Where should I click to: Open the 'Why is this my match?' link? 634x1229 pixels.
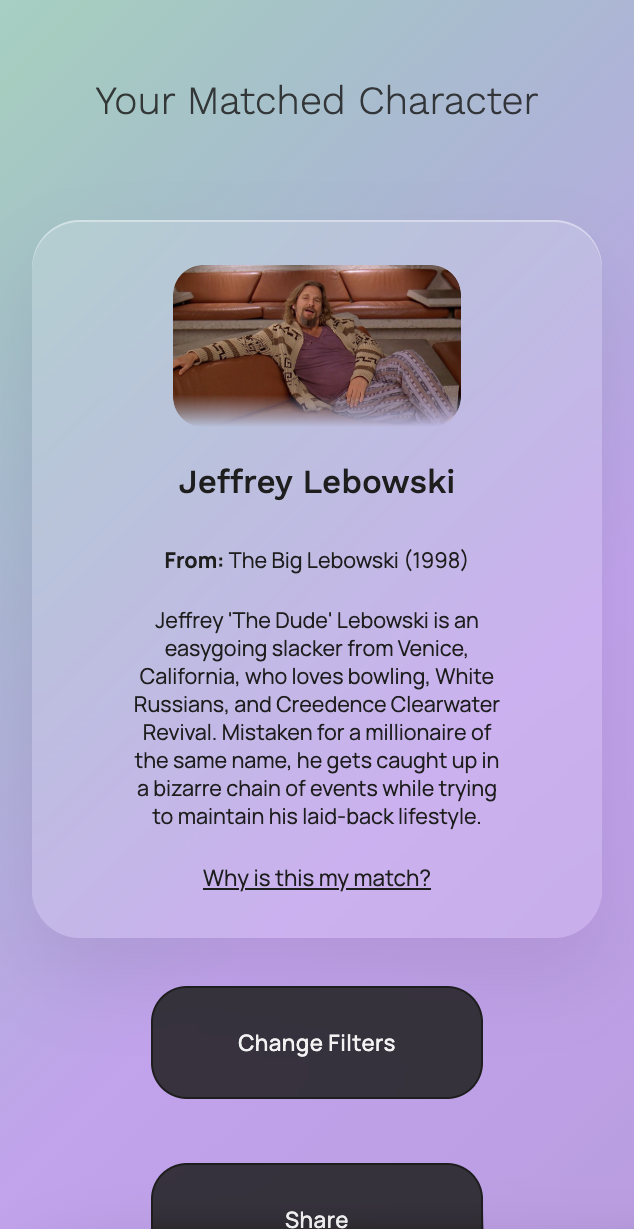[x=316, y=878]
